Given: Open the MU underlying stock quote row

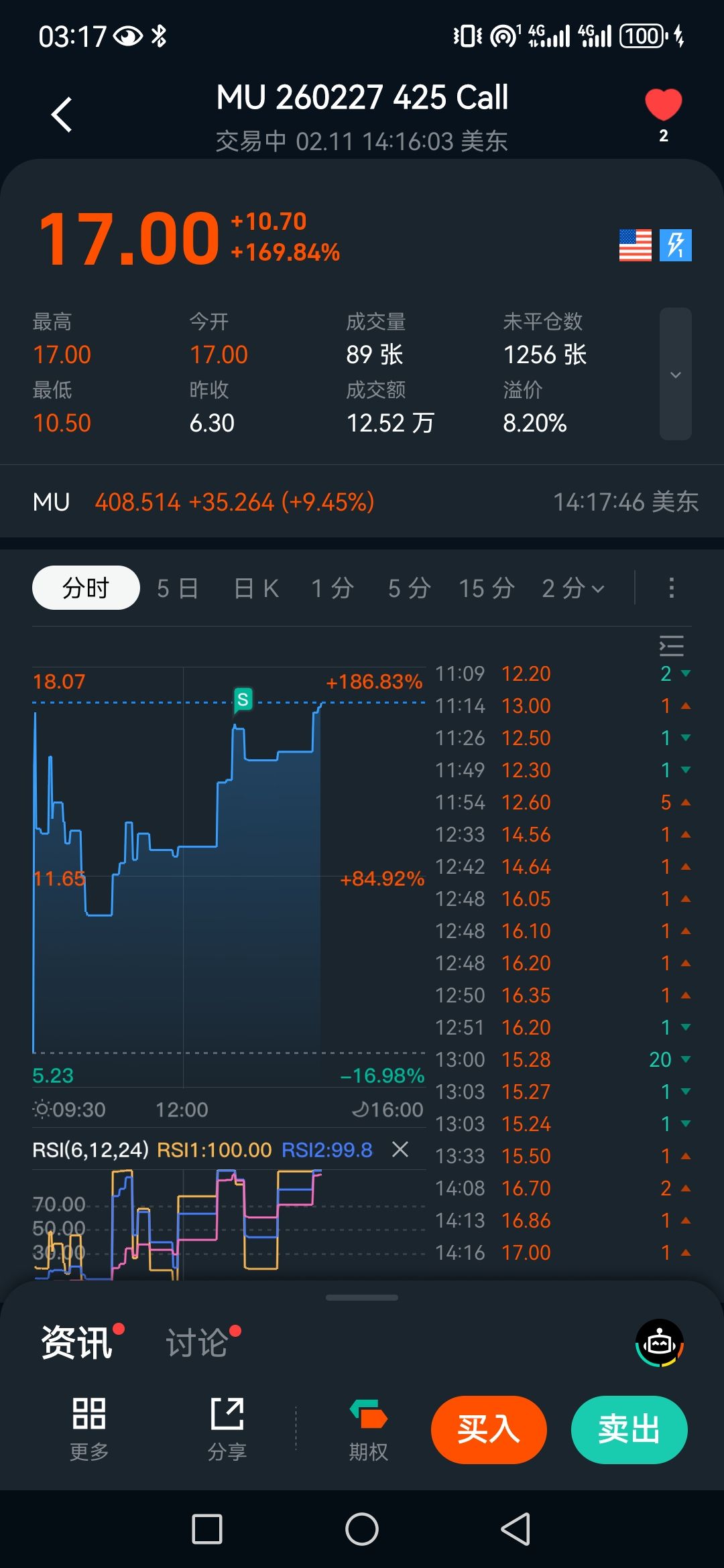Looking at the screenshot, I should (x=362, y=502).
